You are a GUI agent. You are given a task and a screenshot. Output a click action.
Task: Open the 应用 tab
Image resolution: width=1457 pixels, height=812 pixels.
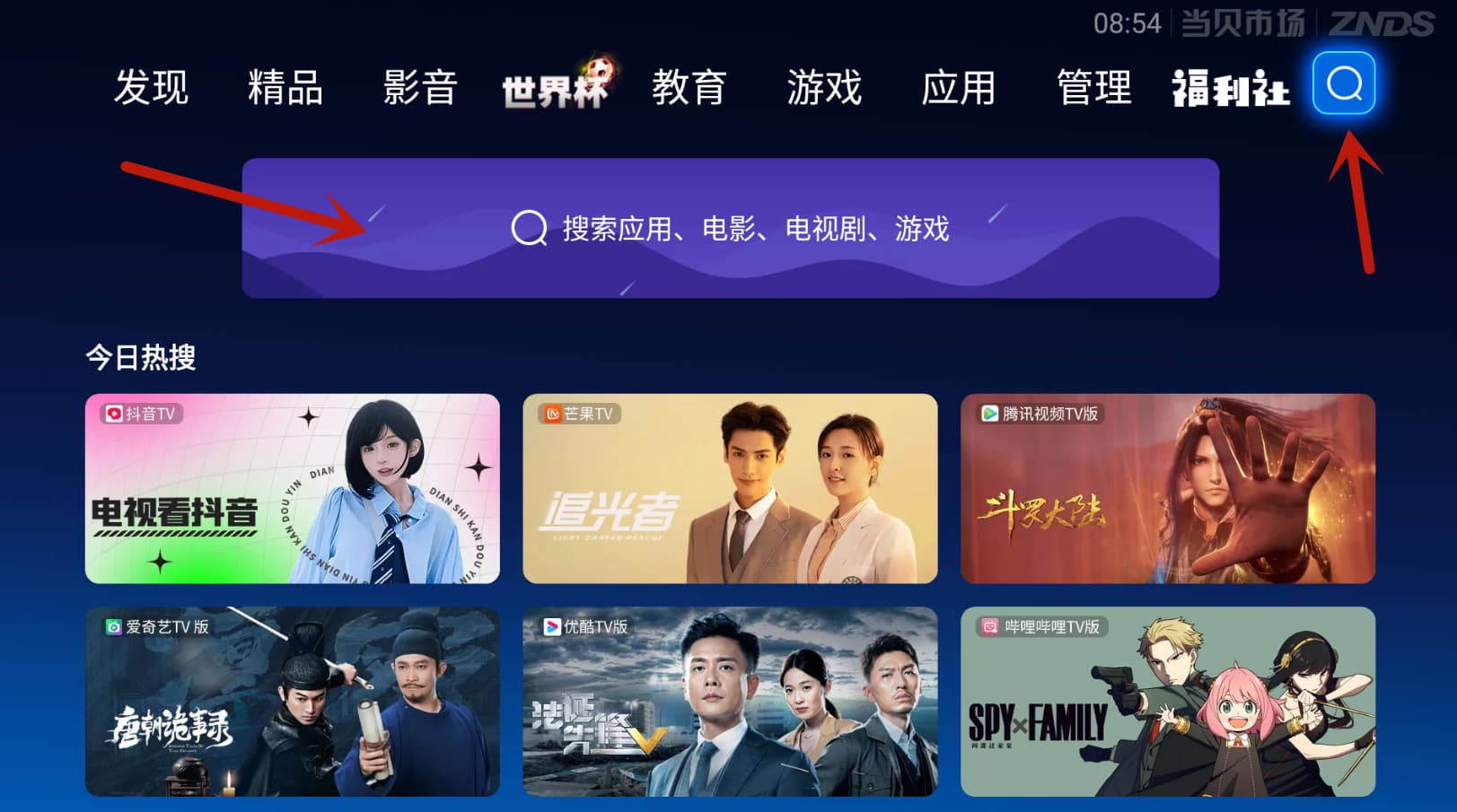click(x=959, y=88)
